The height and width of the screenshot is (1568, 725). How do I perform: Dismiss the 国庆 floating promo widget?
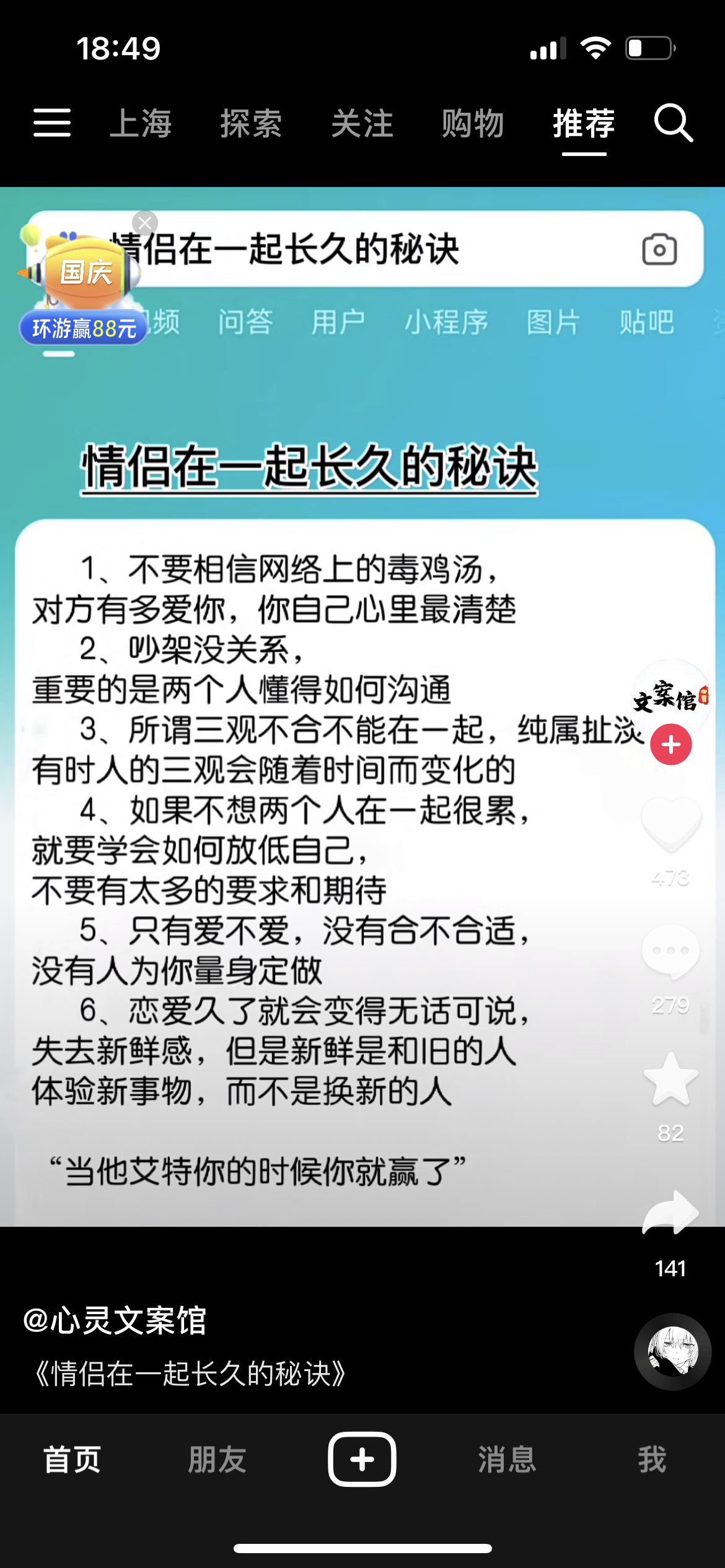pyautogui.click(x=145, y=223)
